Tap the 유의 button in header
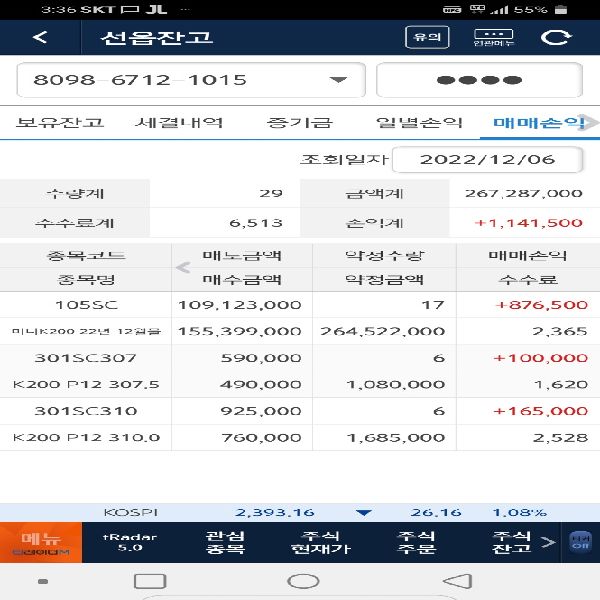Screen dimensions: 600x600 click(427, 38)
